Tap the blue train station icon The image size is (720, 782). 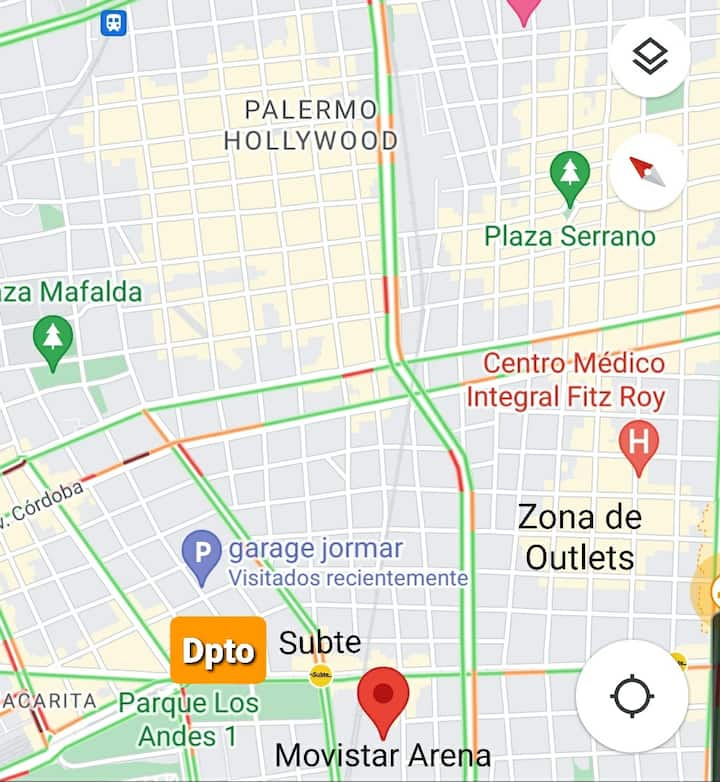(x=113, y=22)
